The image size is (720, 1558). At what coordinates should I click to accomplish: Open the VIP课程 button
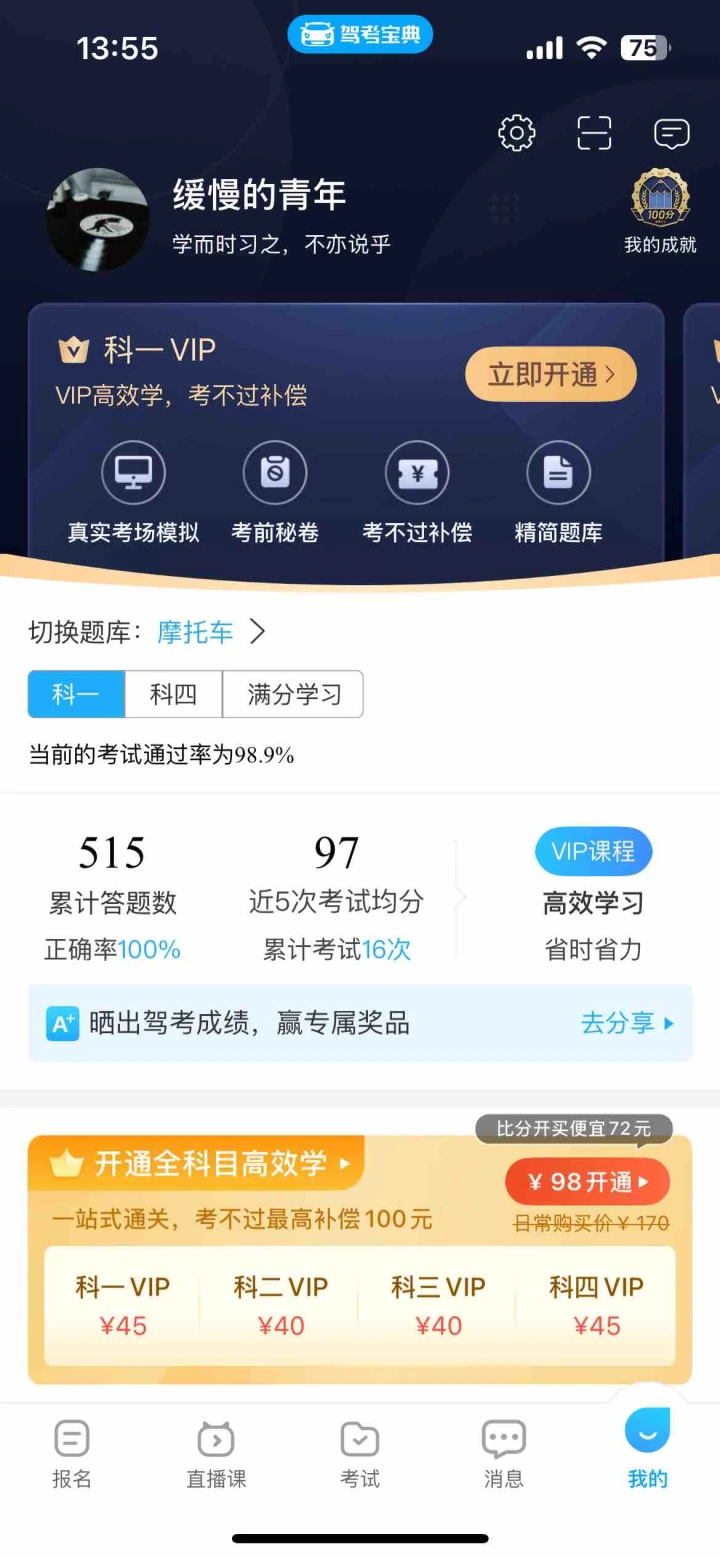coord(593,852)
